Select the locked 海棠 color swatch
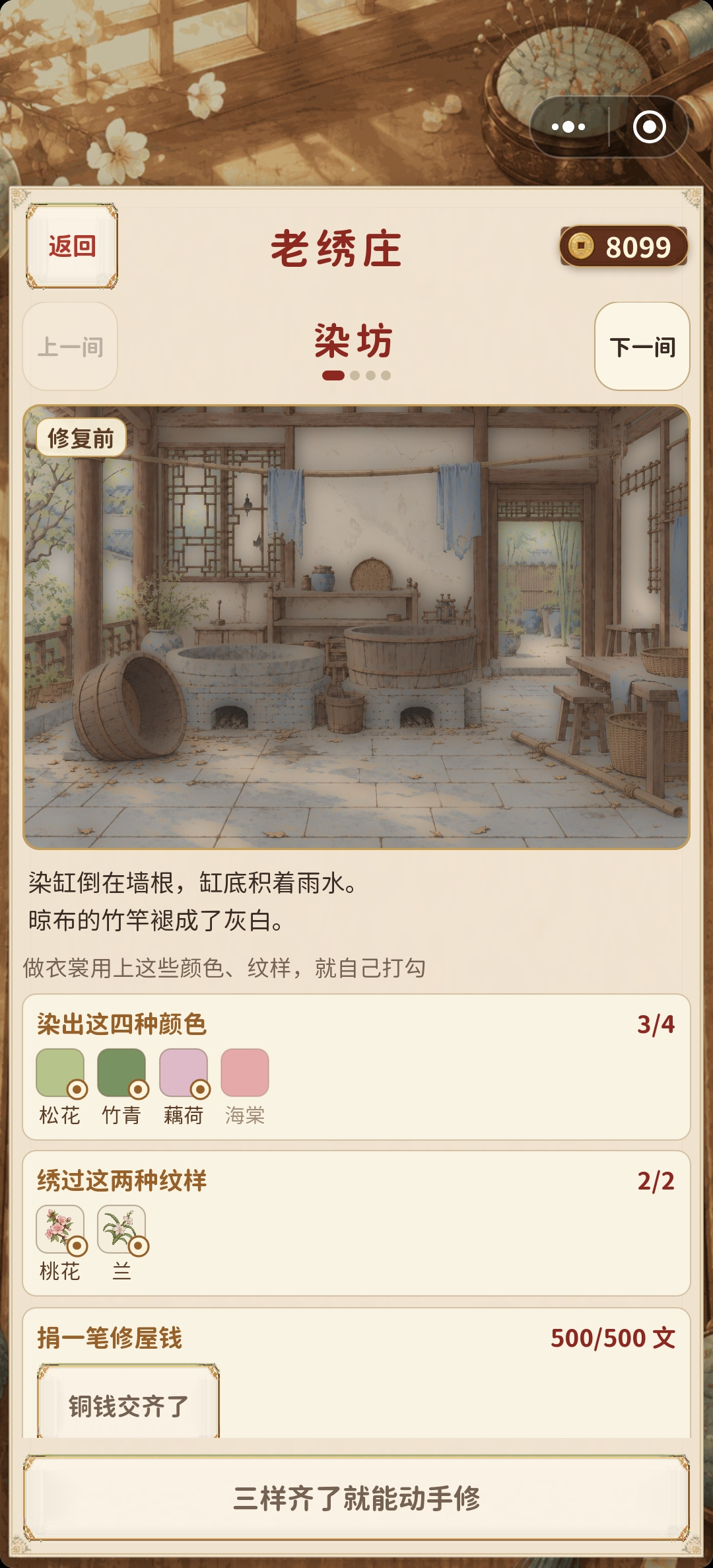 pos(245,1073)
